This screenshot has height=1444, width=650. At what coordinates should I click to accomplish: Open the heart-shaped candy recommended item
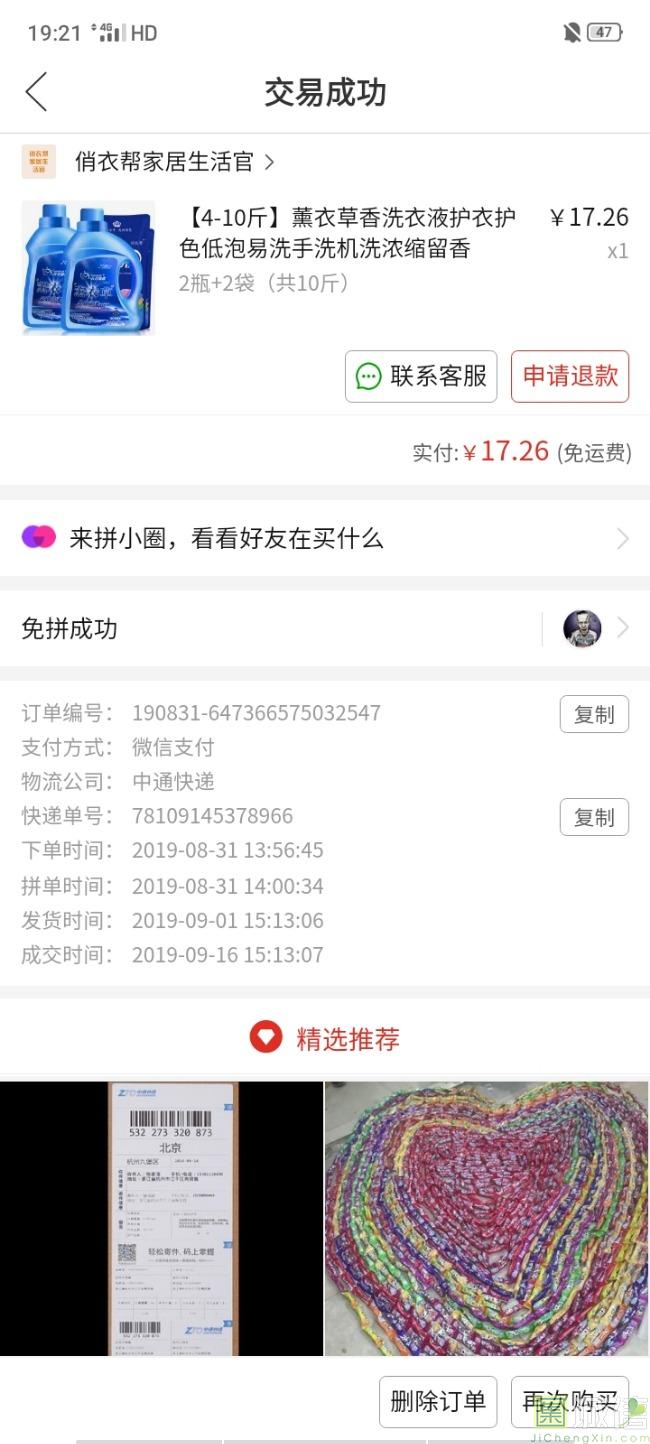point(487,1218)
